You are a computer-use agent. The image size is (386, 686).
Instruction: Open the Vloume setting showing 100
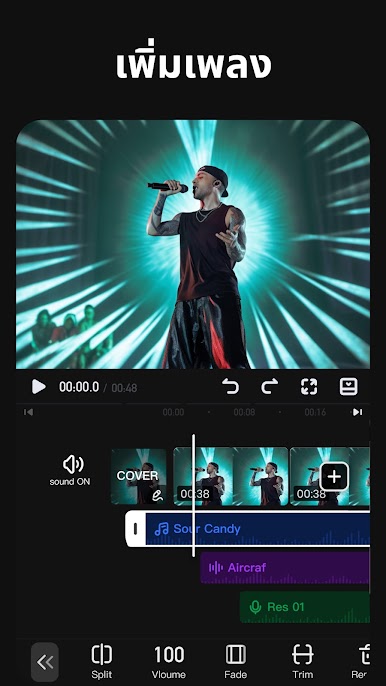click(x=169, y=662)
